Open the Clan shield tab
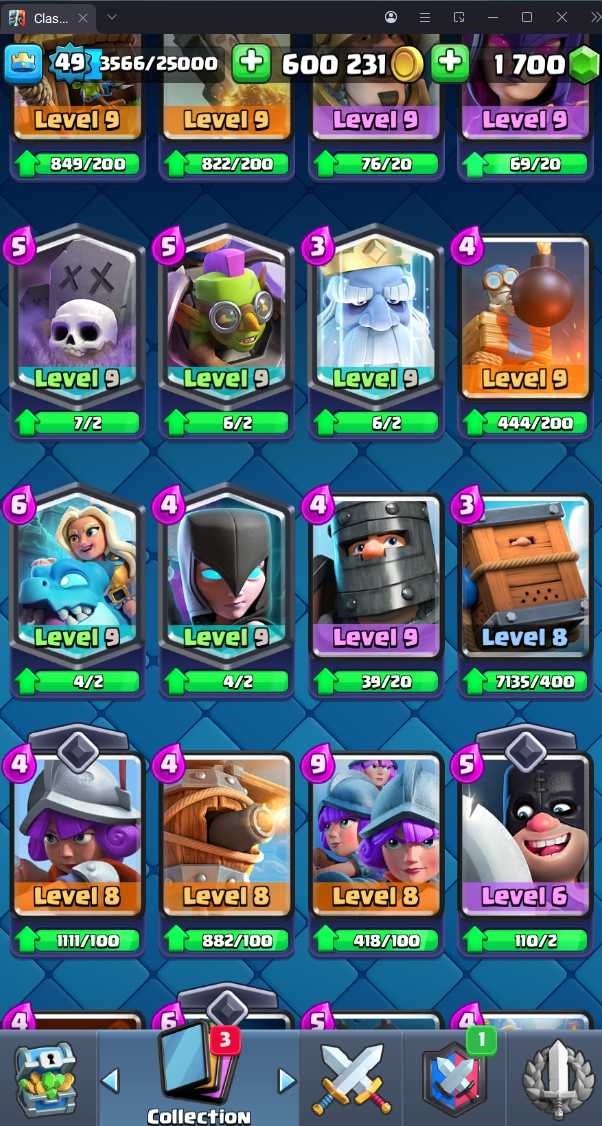Viewport: 602px width, 1126px height. tap(455, 1078)
